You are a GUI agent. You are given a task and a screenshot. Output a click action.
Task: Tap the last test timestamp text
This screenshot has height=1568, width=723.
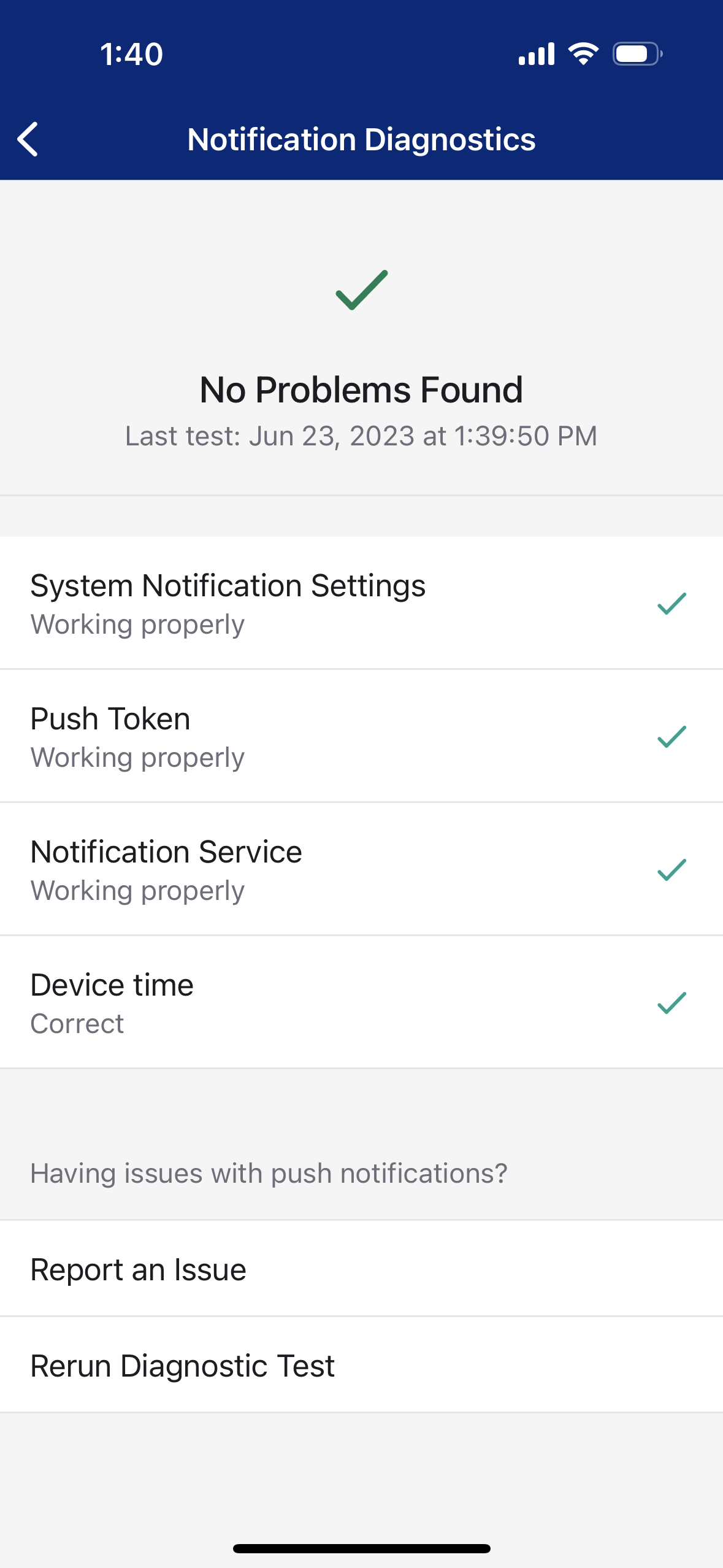[x=361, y=436]
